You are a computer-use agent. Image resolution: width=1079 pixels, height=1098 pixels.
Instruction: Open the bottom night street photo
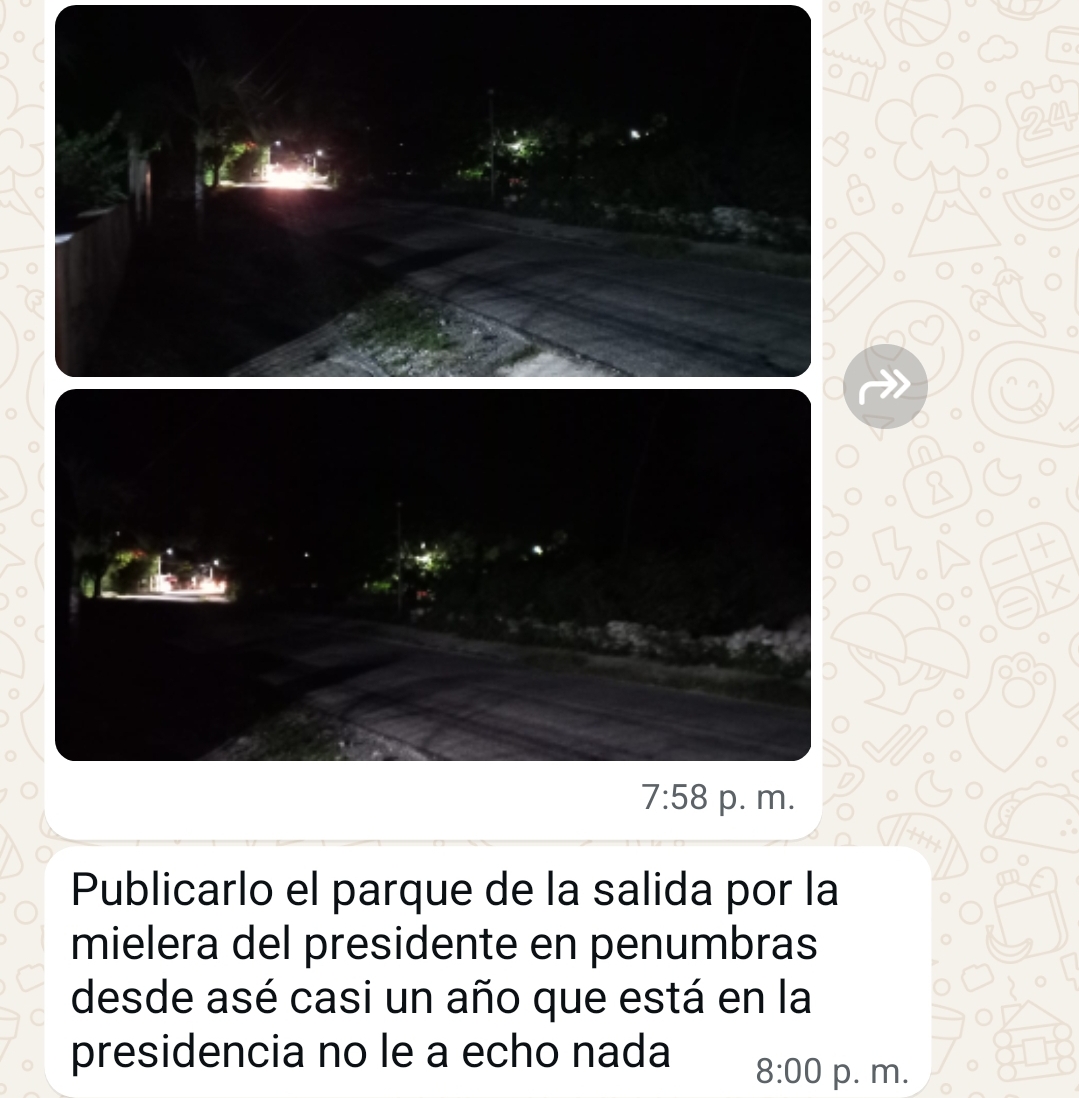pos(432,575)
